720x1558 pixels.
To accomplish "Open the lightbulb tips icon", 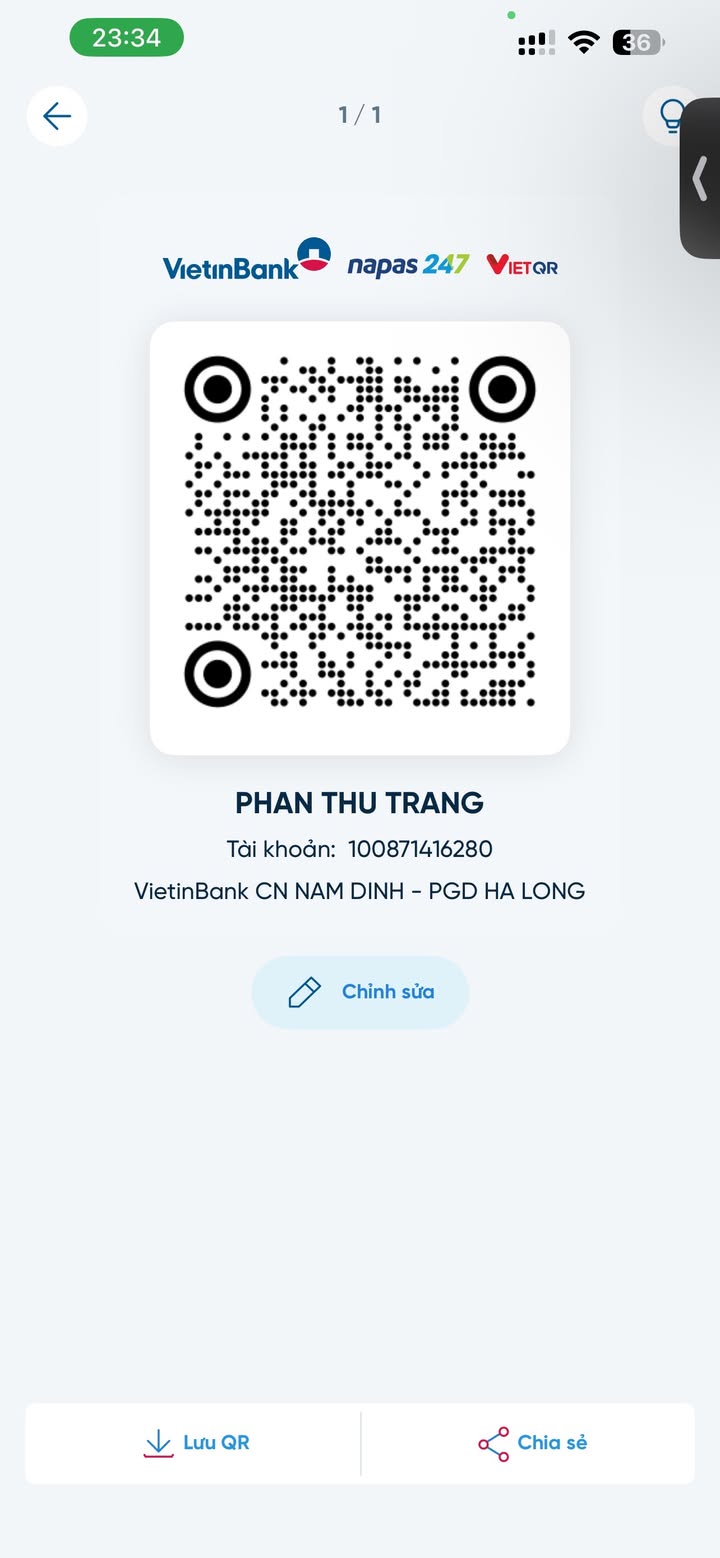I will pyautogui.click(x=664, y=117).
